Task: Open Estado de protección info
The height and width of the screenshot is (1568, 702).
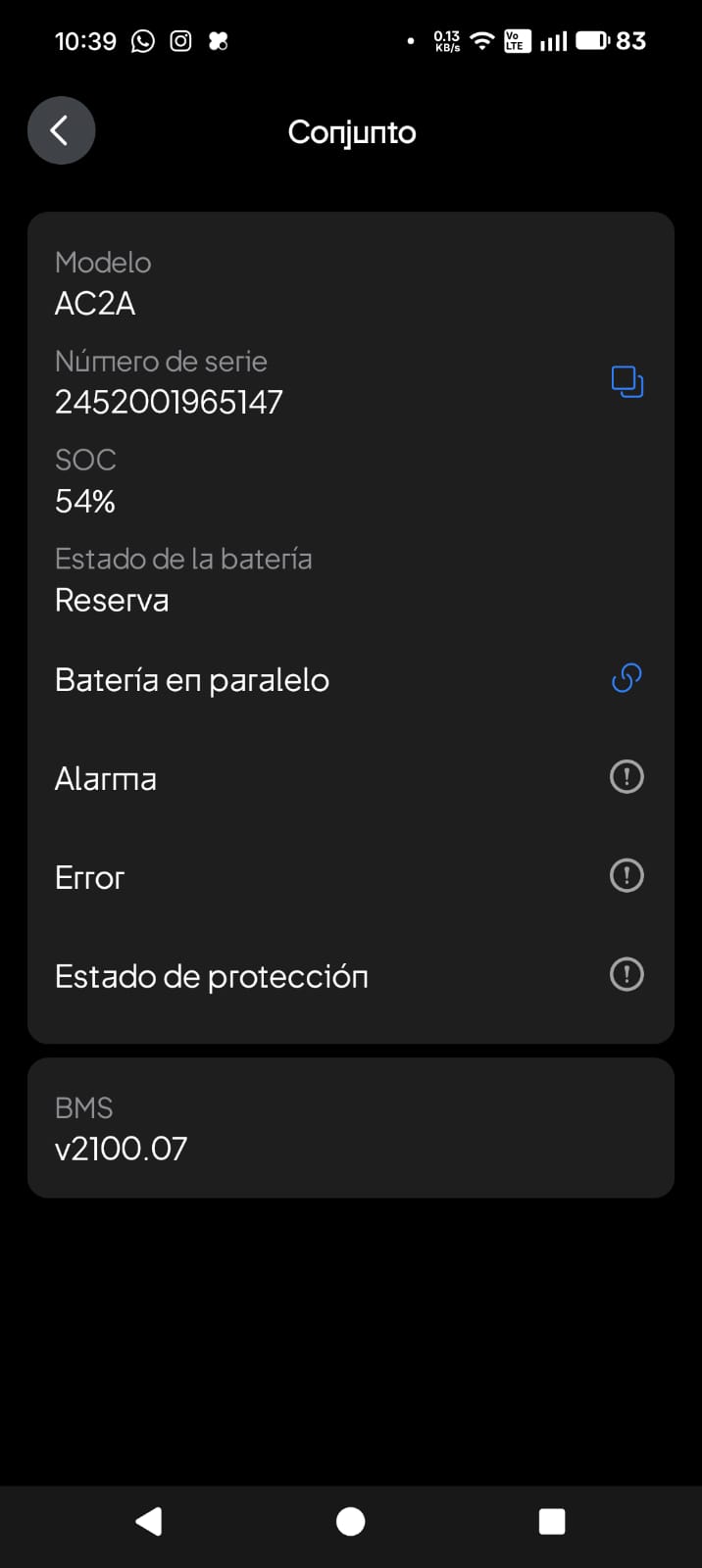Action: [627, 974]
